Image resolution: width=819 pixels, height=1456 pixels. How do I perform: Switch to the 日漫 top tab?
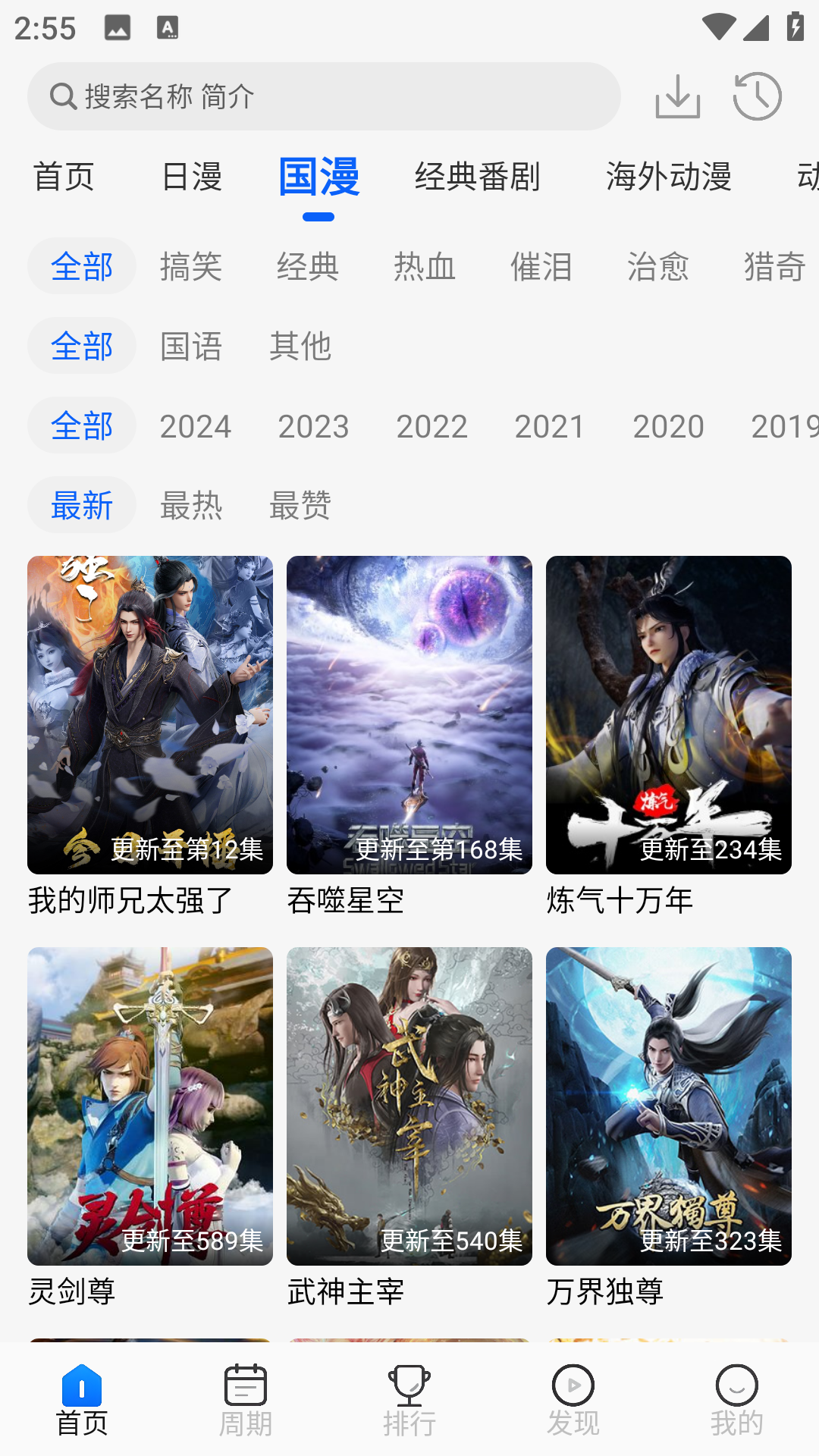tap(192, 177)
